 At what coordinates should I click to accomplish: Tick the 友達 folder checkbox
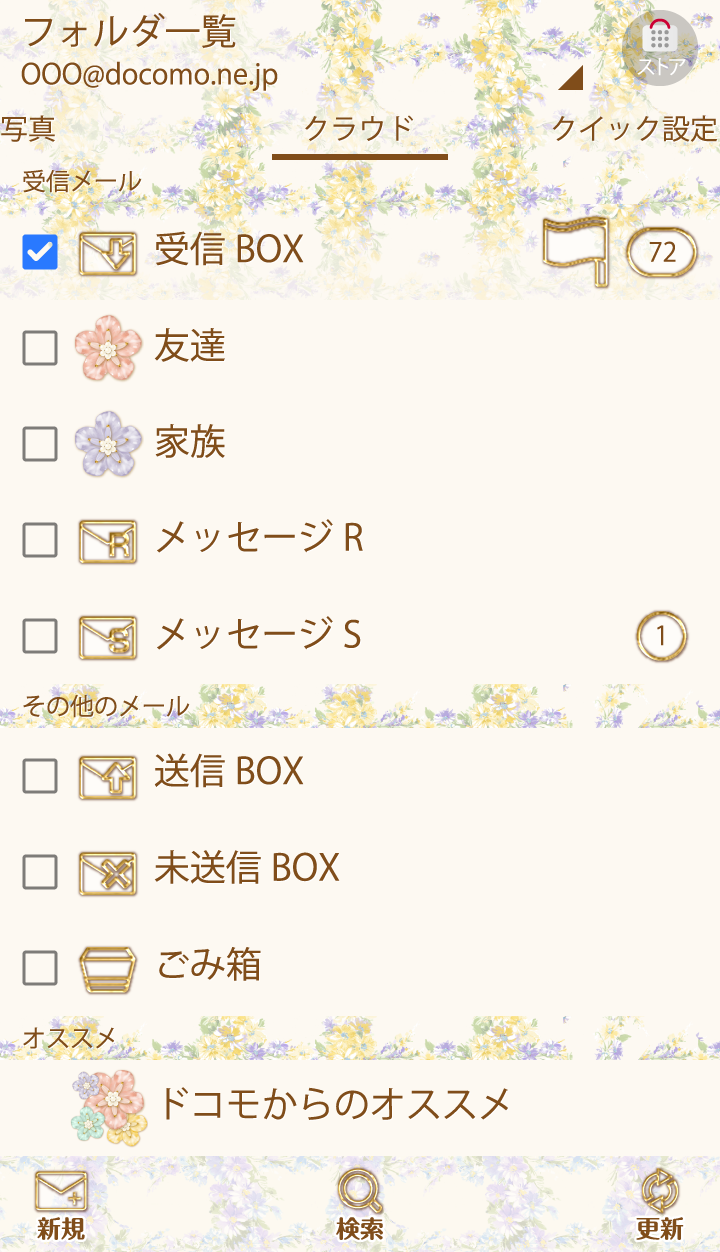coord(40,348)
